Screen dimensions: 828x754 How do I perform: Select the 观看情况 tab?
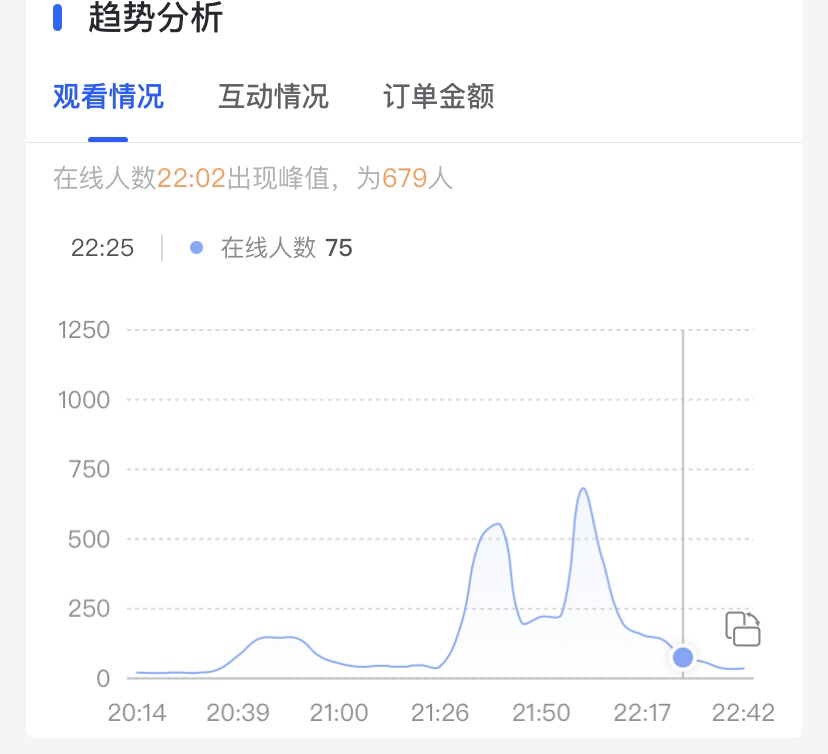(108, 97)
